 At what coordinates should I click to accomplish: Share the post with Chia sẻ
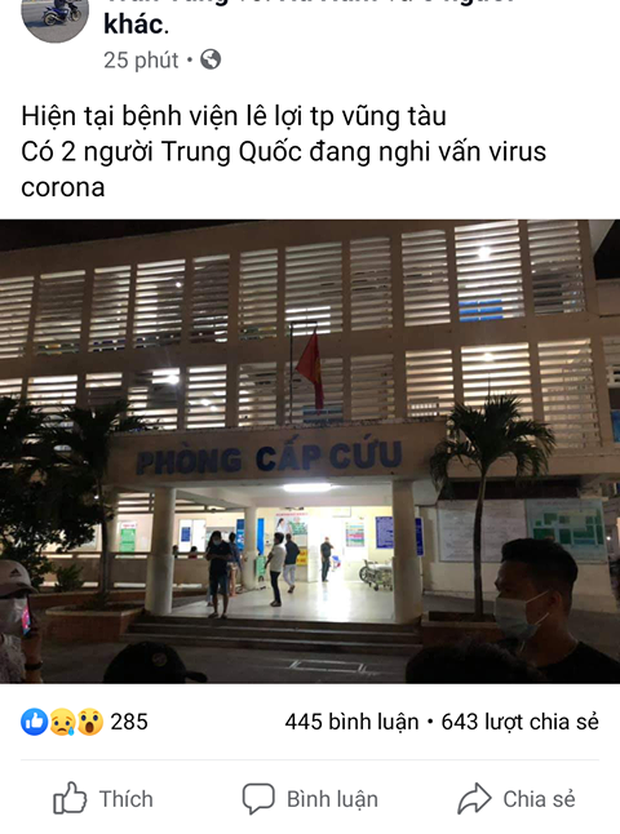[516, 798]
